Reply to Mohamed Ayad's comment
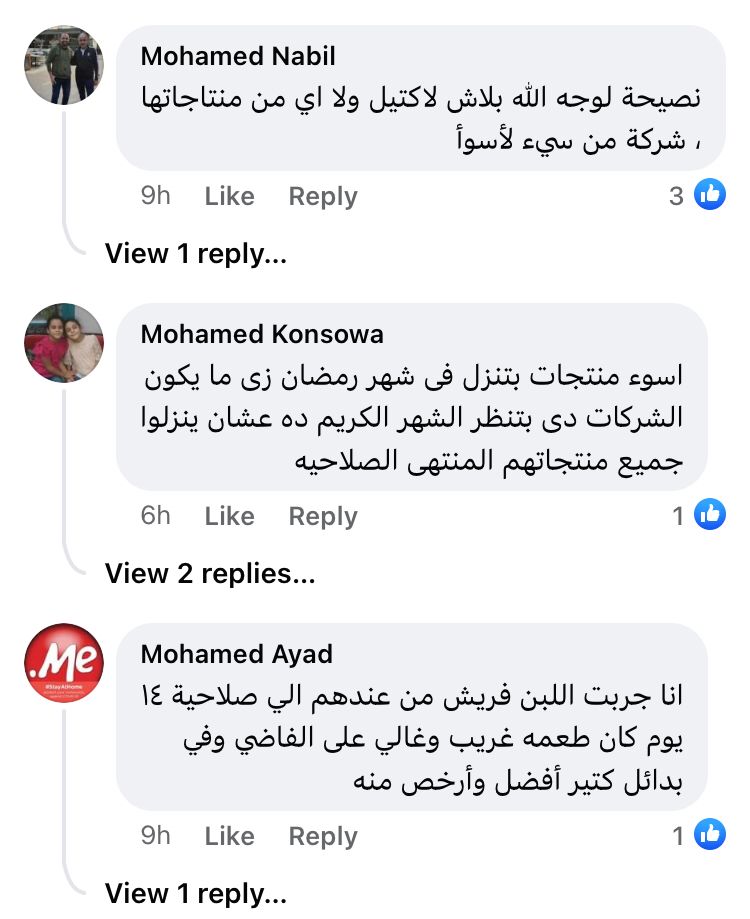 pyautogui.click(x=322, y=836)
